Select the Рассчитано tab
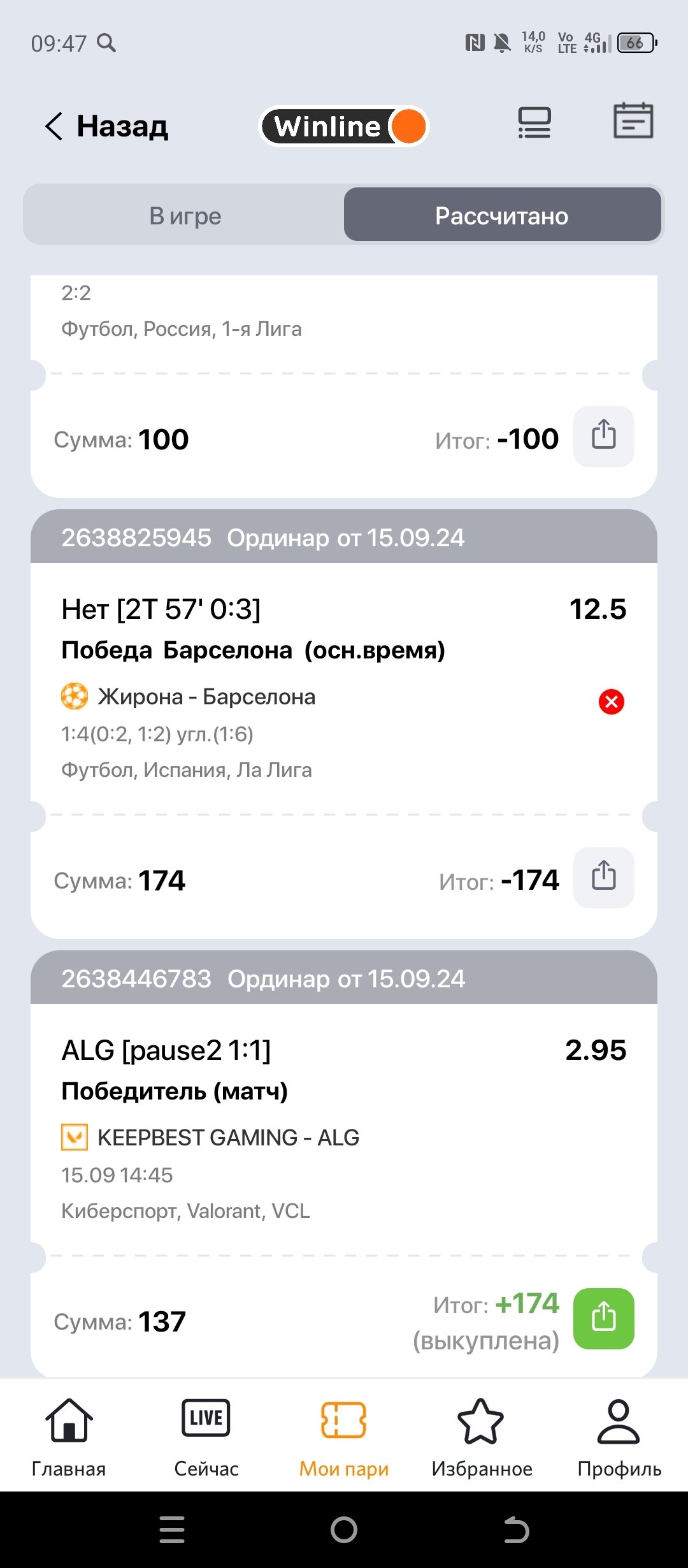Screen dimensions: 688x1568 pyautogui.click(x=502, y=215)
